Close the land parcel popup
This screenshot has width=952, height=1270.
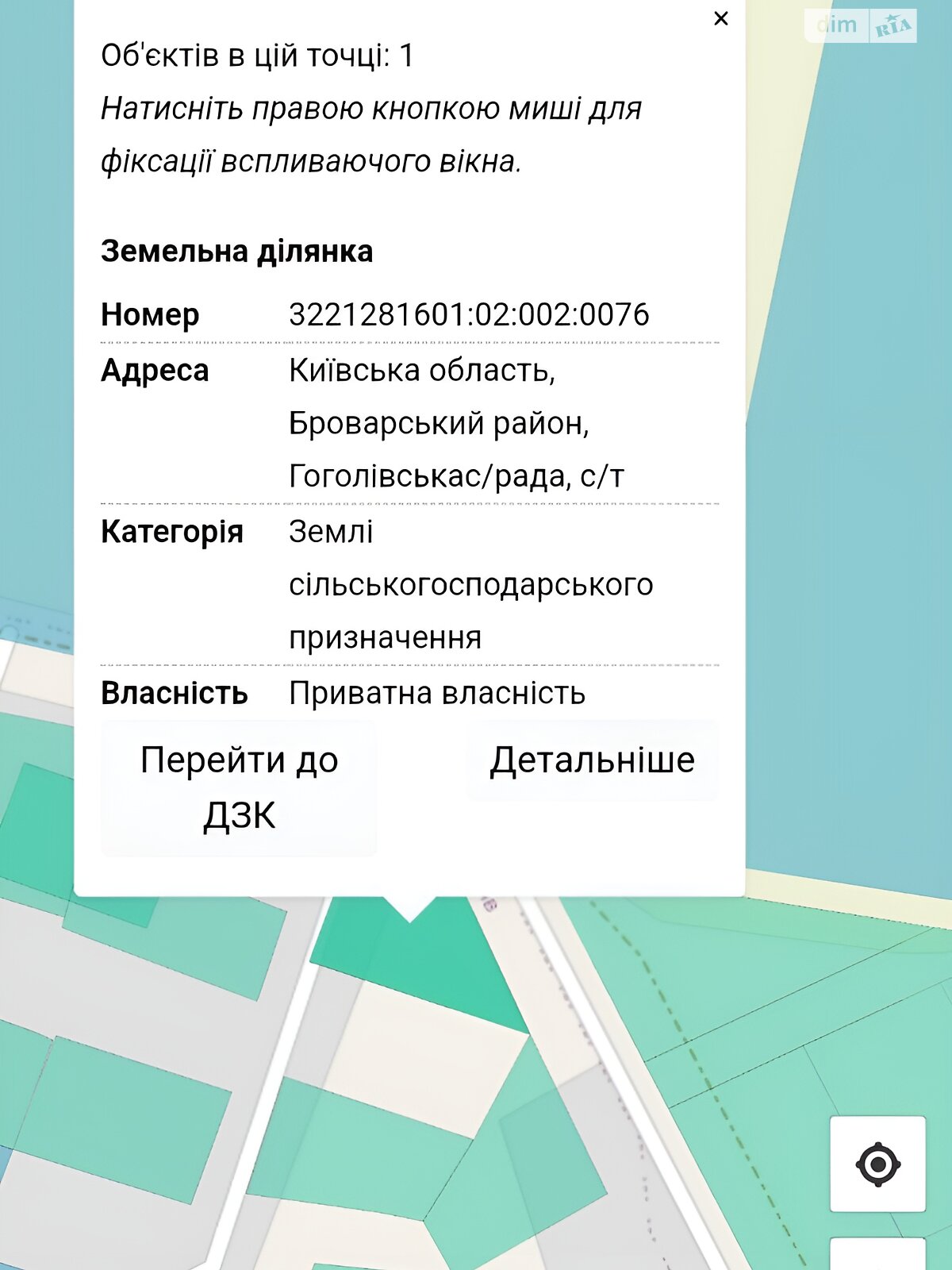tap(720, 18)
